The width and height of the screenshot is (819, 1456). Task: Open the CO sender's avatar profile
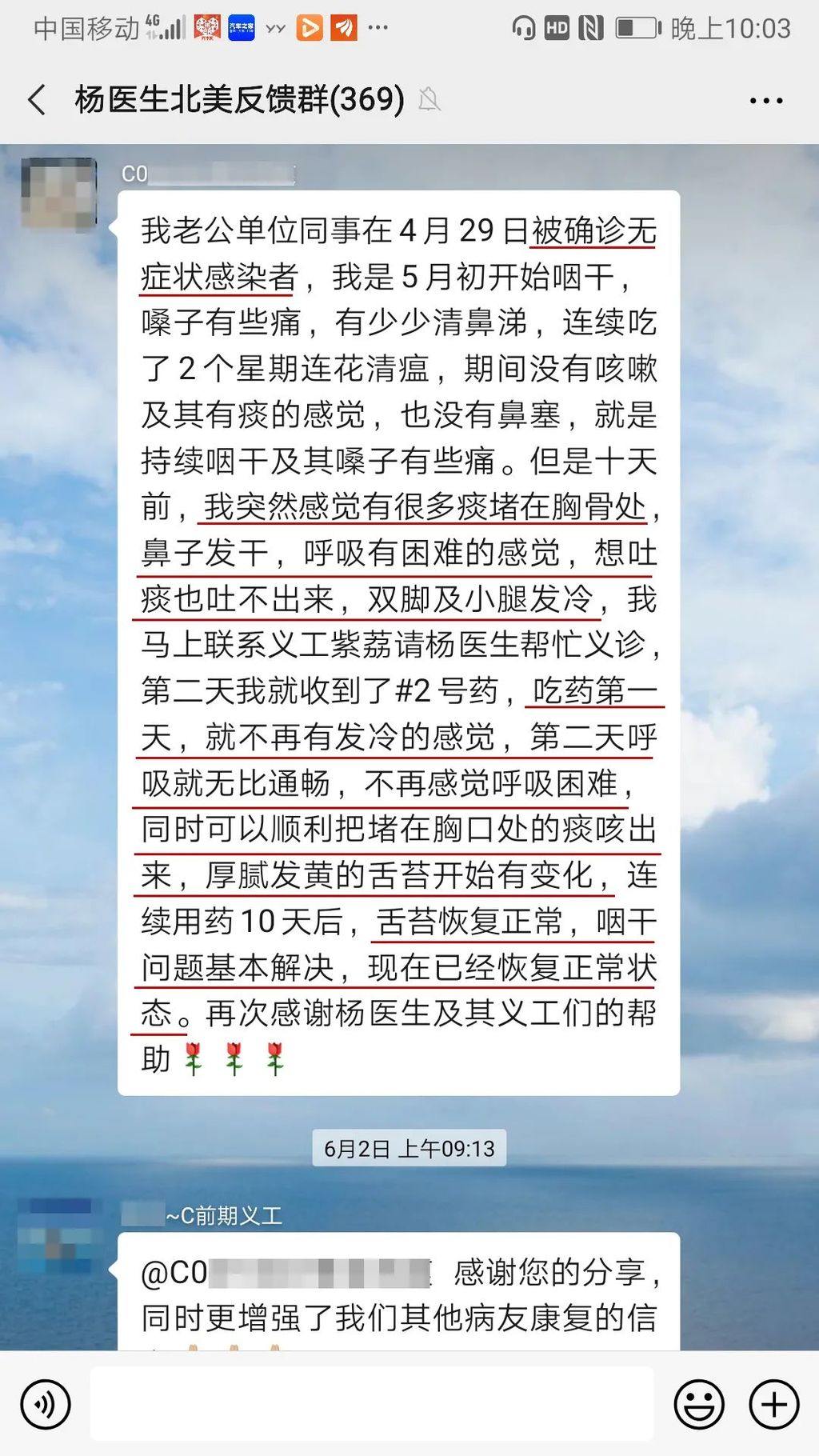(x=58, y=194)
